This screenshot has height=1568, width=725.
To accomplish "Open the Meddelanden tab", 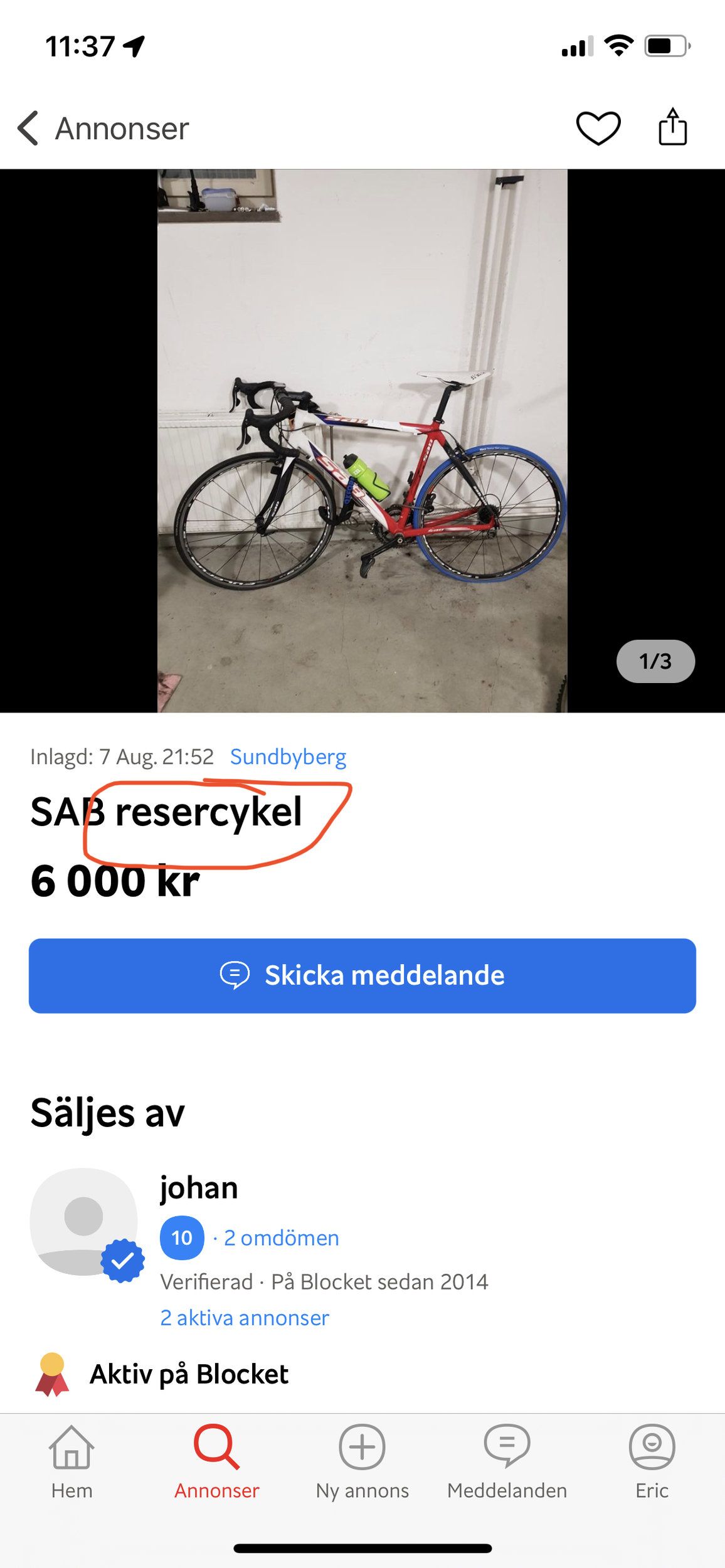I will tap(507, 1463).
